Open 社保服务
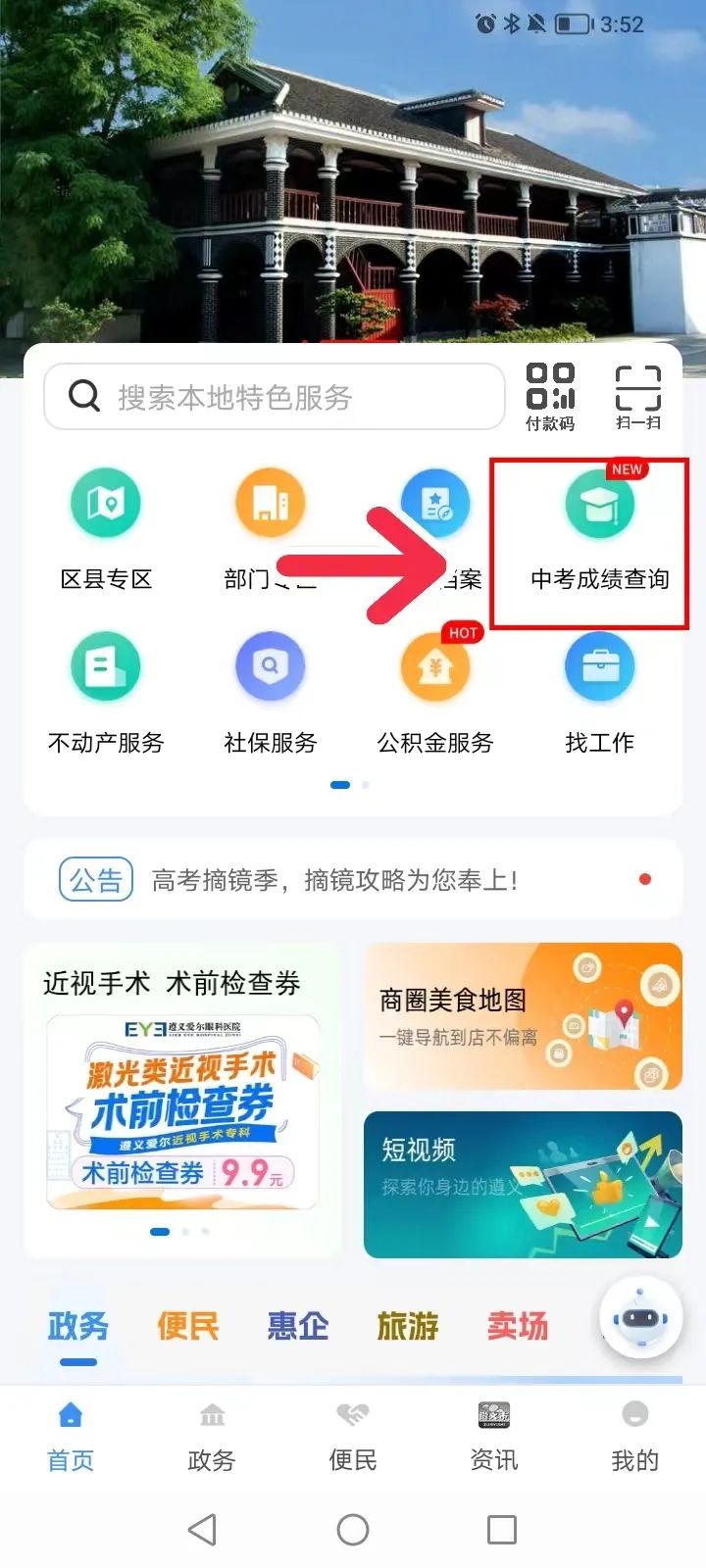 click(x=271, y=693)
